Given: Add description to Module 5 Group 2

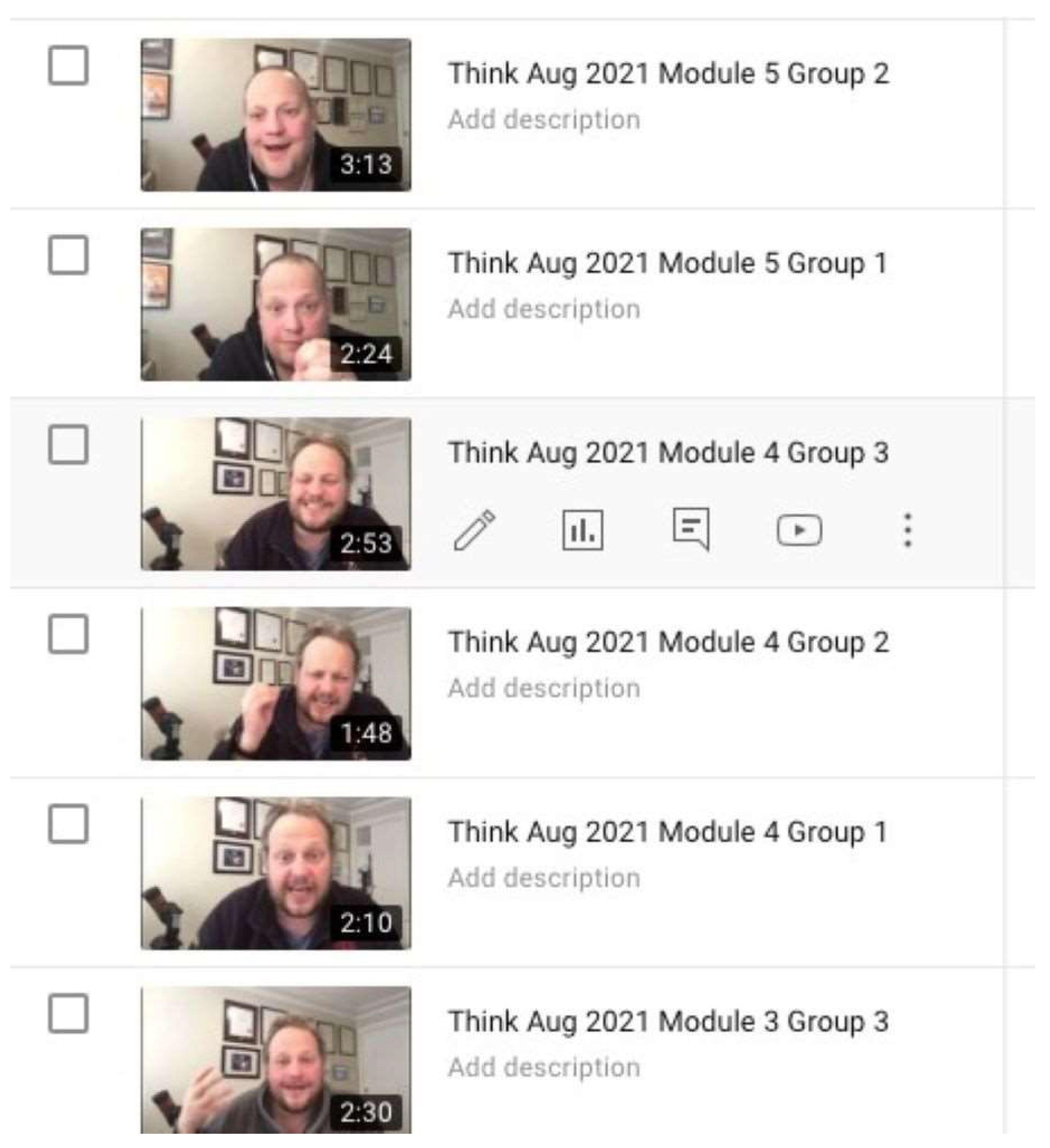Looking at the screenshot, I should [544, 120].
